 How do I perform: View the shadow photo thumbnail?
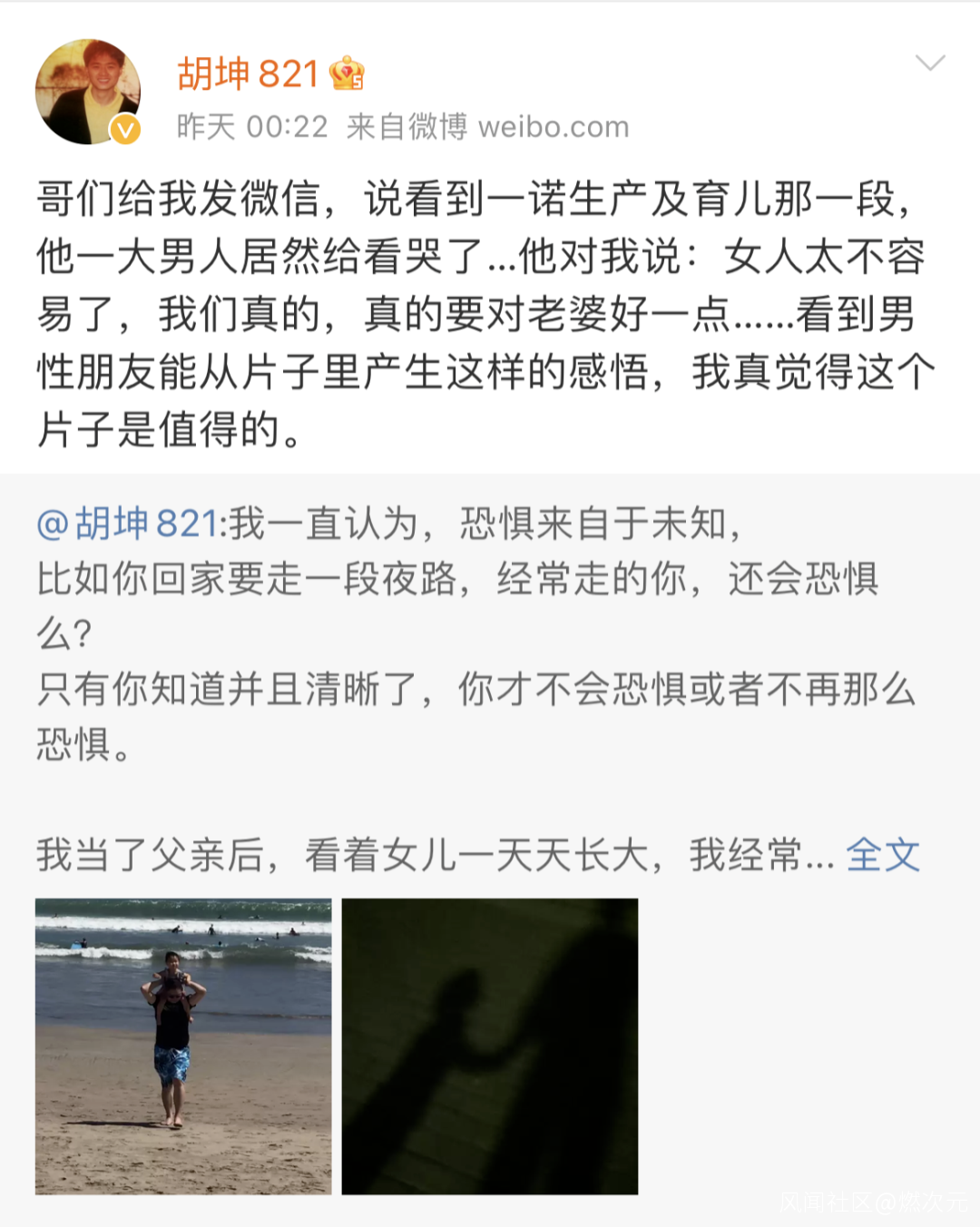pos(490,1046)
